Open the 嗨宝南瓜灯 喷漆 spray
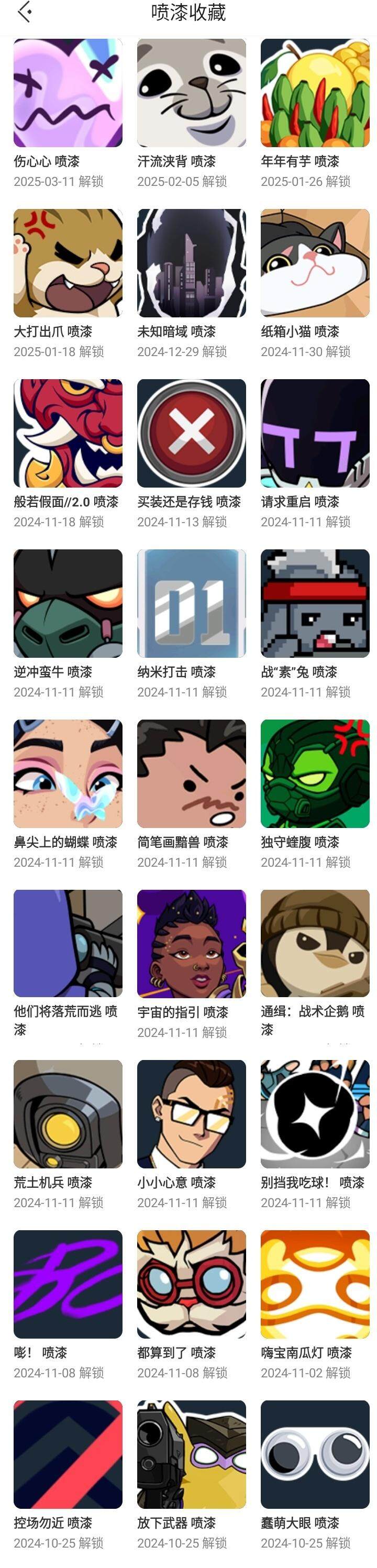Image resolution: width=377 pixels, height=1568 pixels. (315, 1284)
